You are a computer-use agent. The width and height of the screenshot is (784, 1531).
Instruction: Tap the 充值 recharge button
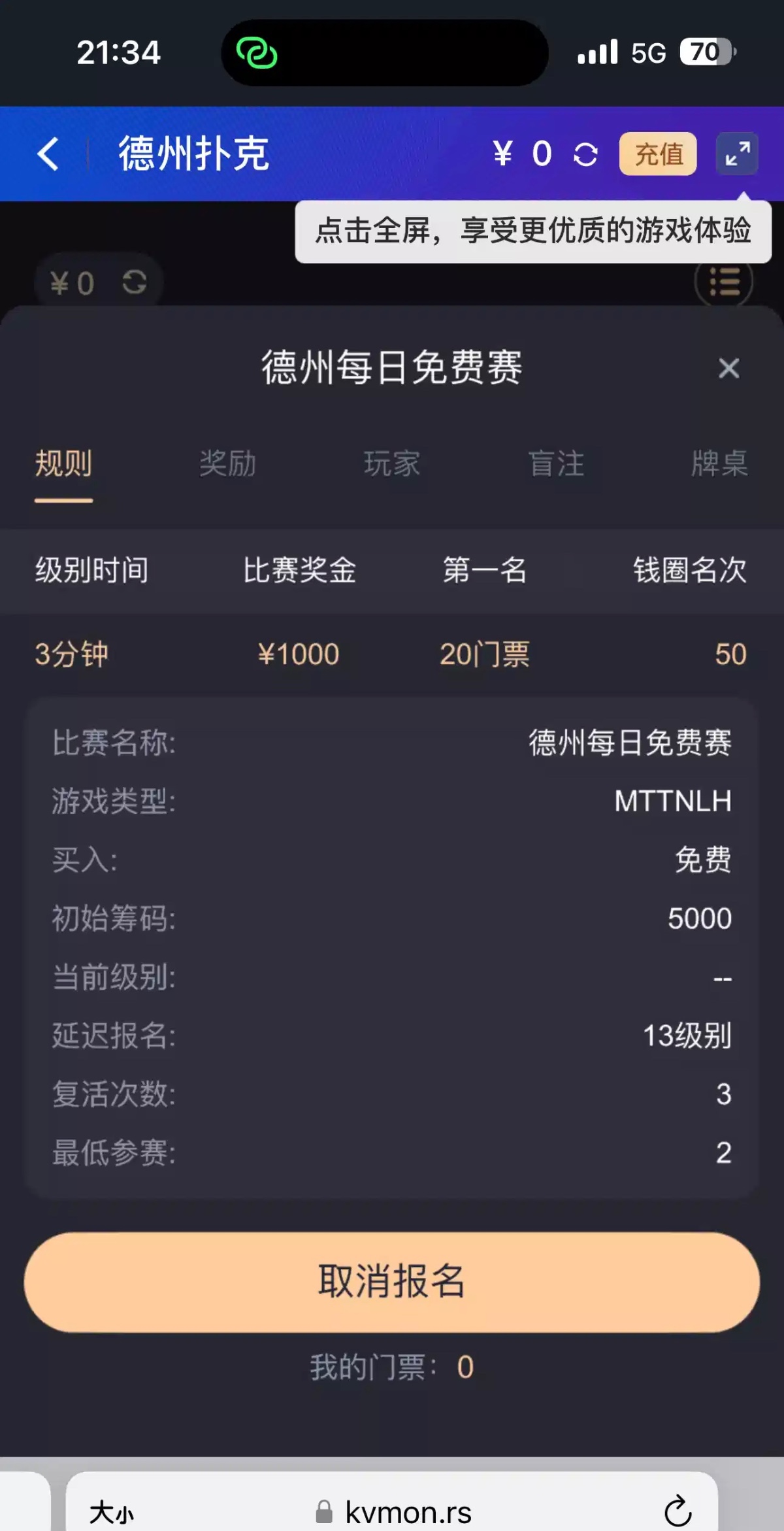click(x=658, y=154)
